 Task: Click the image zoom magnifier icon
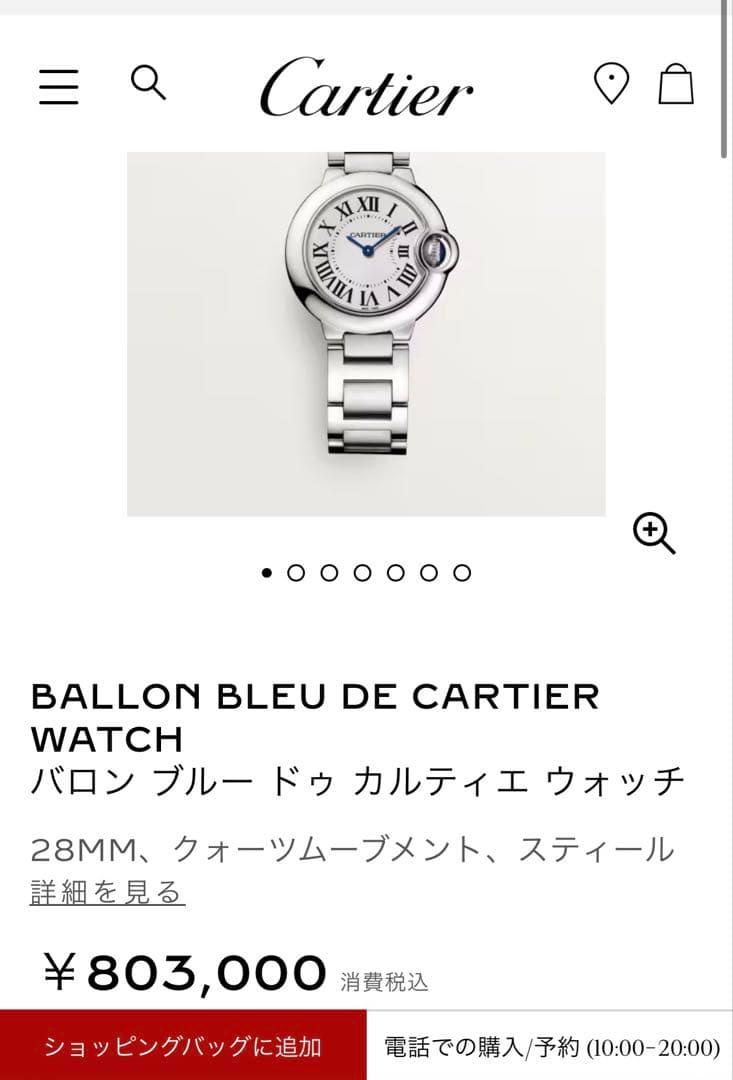coord(655,533)
